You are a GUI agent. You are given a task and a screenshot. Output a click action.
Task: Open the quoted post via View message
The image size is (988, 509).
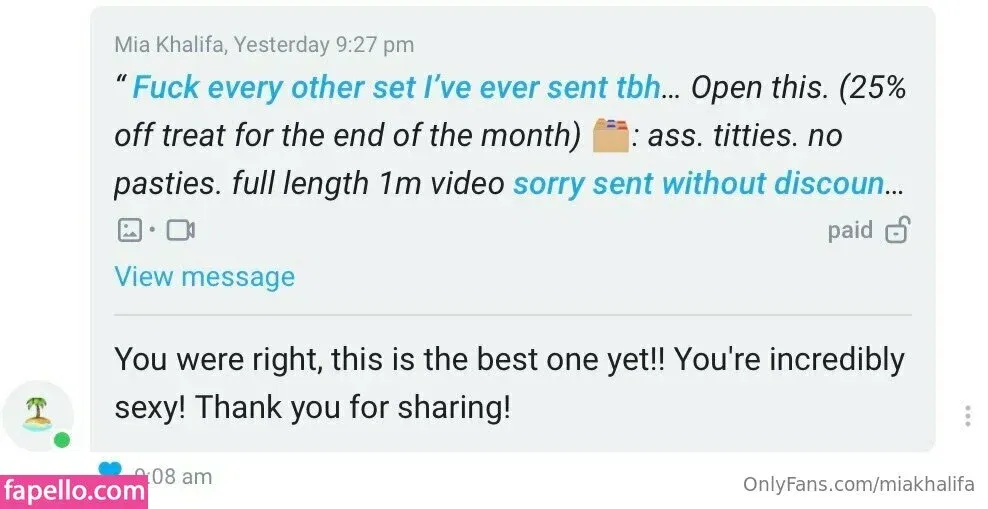tap(204, 277)
